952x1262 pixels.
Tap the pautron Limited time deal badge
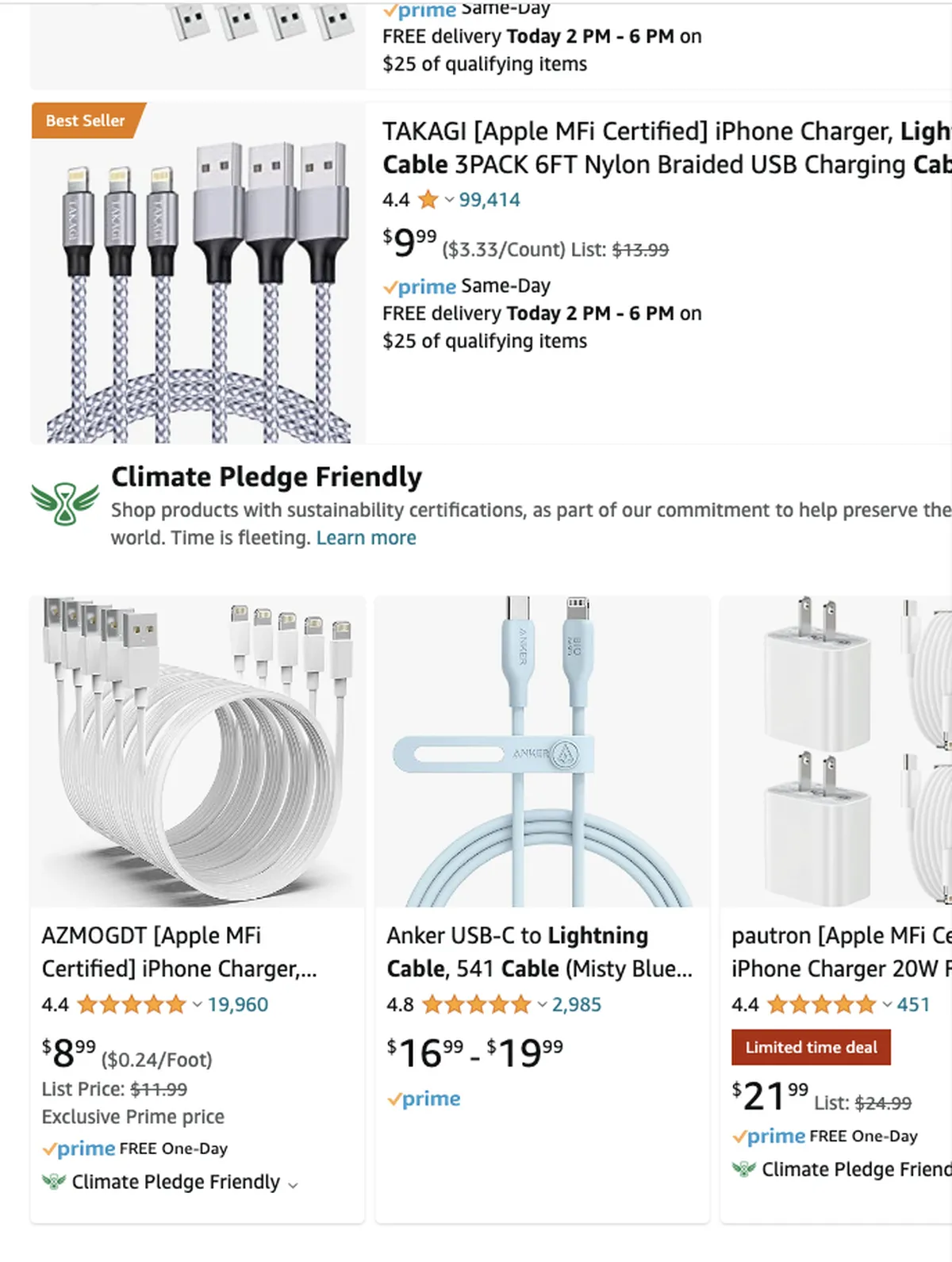click(x=811, y=1048)
